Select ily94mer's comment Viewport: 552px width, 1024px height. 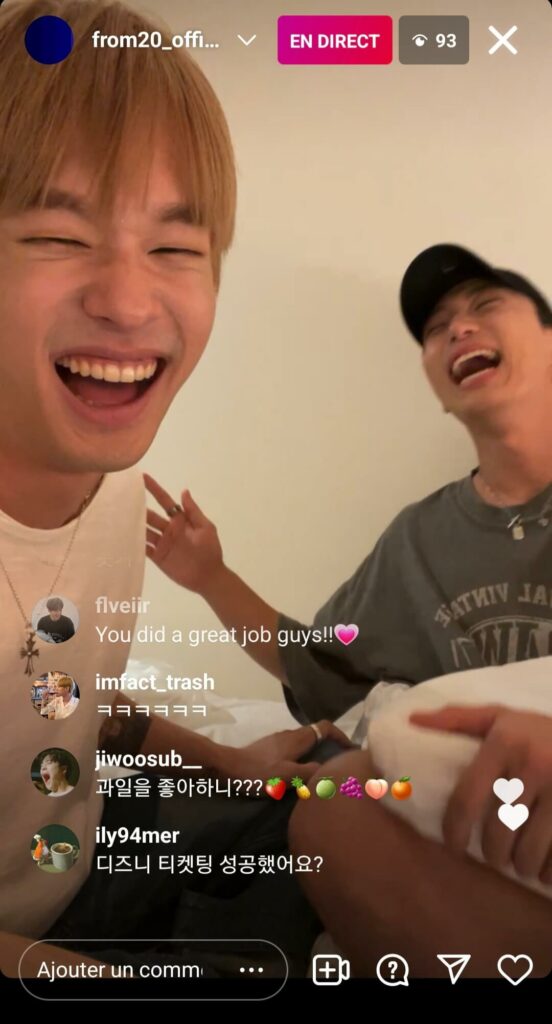(x=209, y=865)
